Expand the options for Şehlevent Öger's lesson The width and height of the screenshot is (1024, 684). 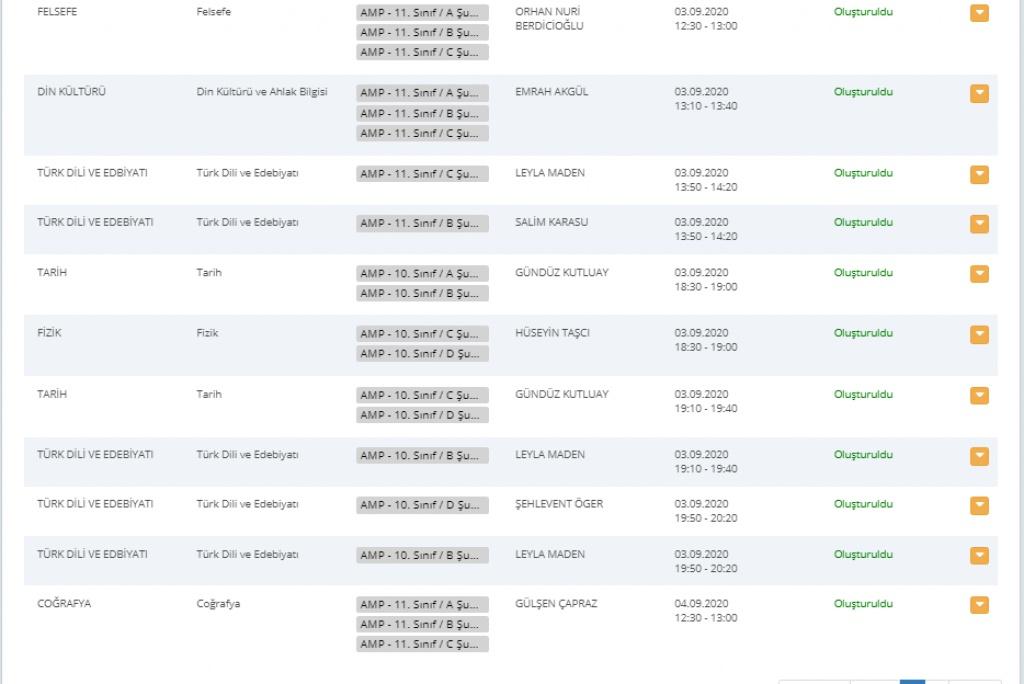(979, 506)
